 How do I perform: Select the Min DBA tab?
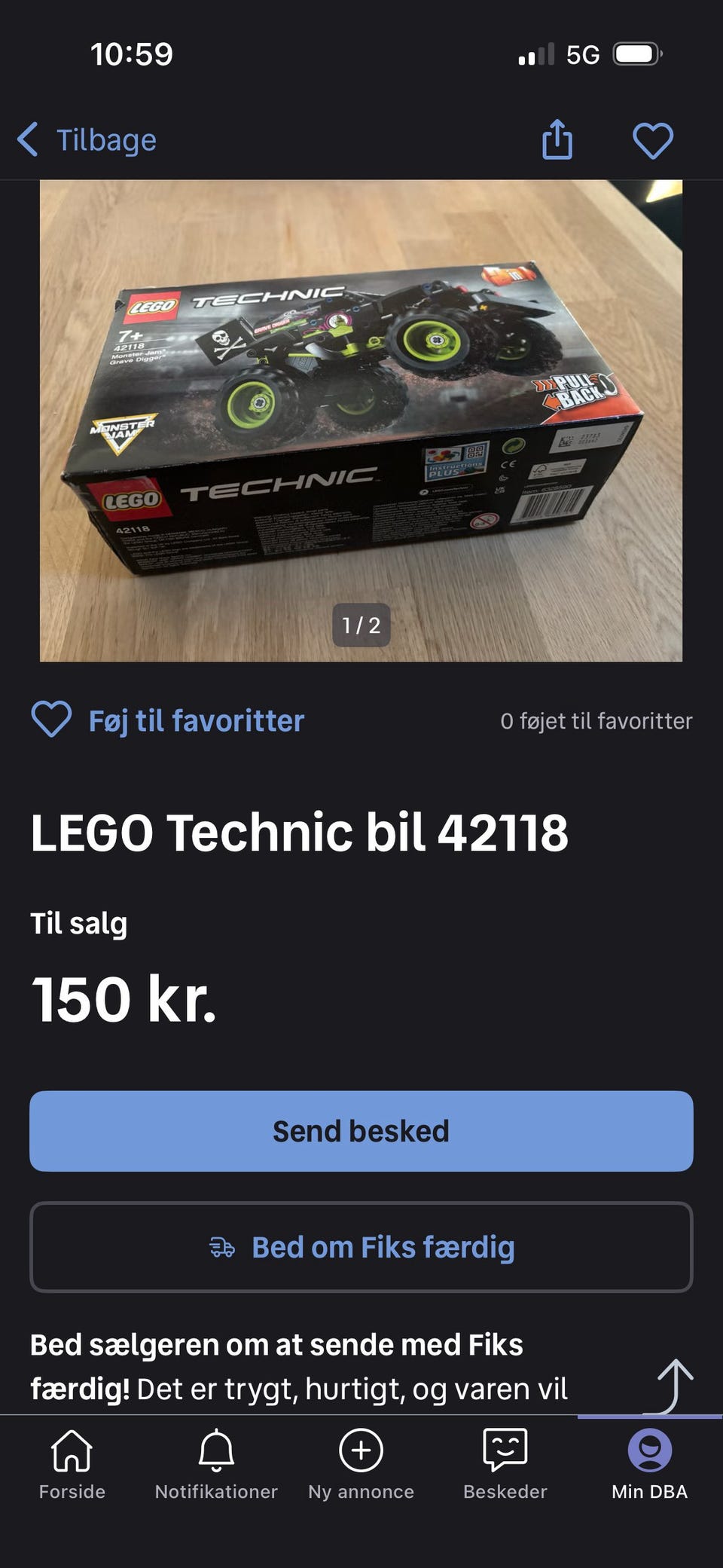point(649,1464)
